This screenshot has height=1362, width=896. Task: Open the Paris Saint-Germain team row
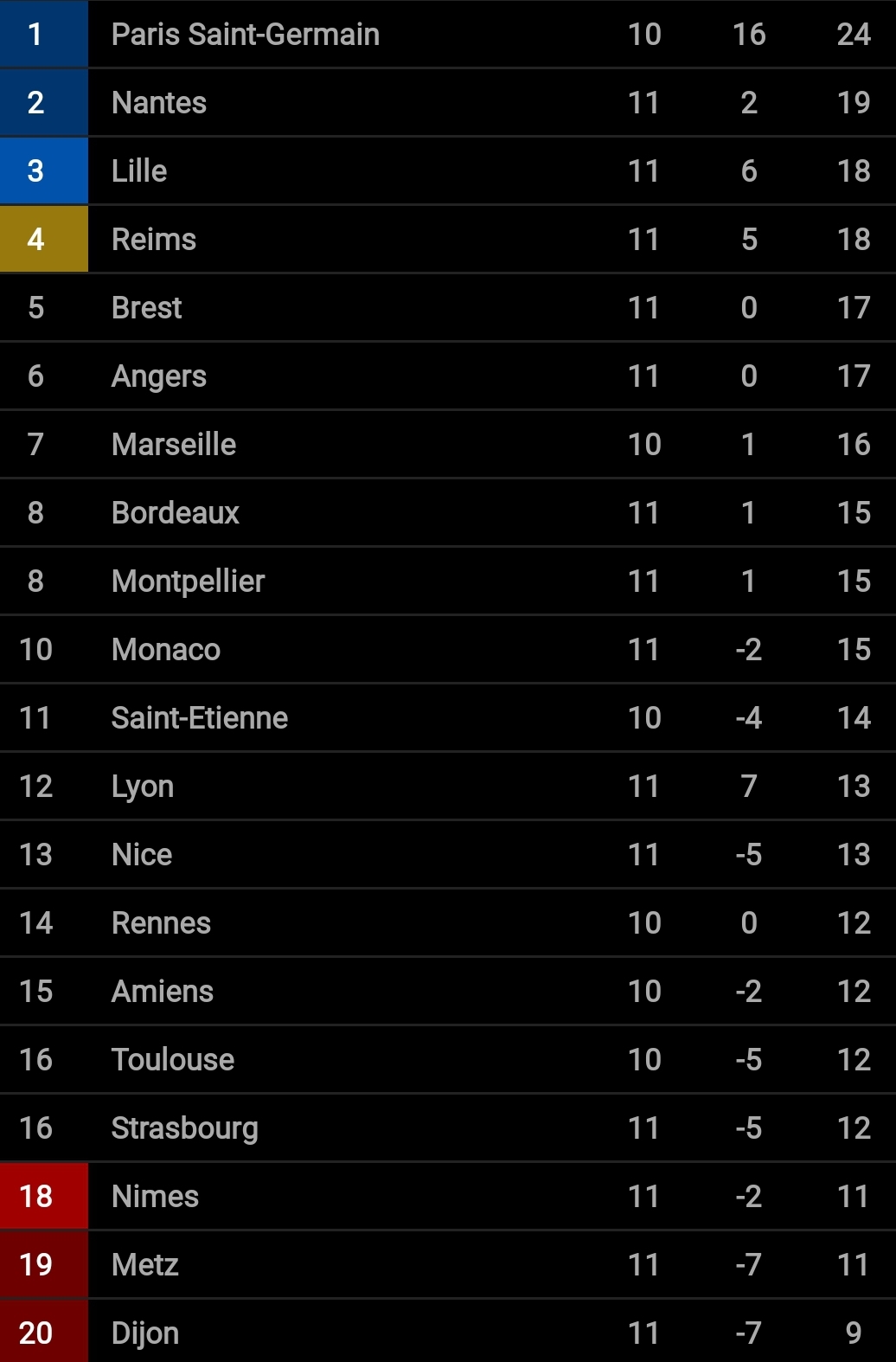tap(448, 34)
